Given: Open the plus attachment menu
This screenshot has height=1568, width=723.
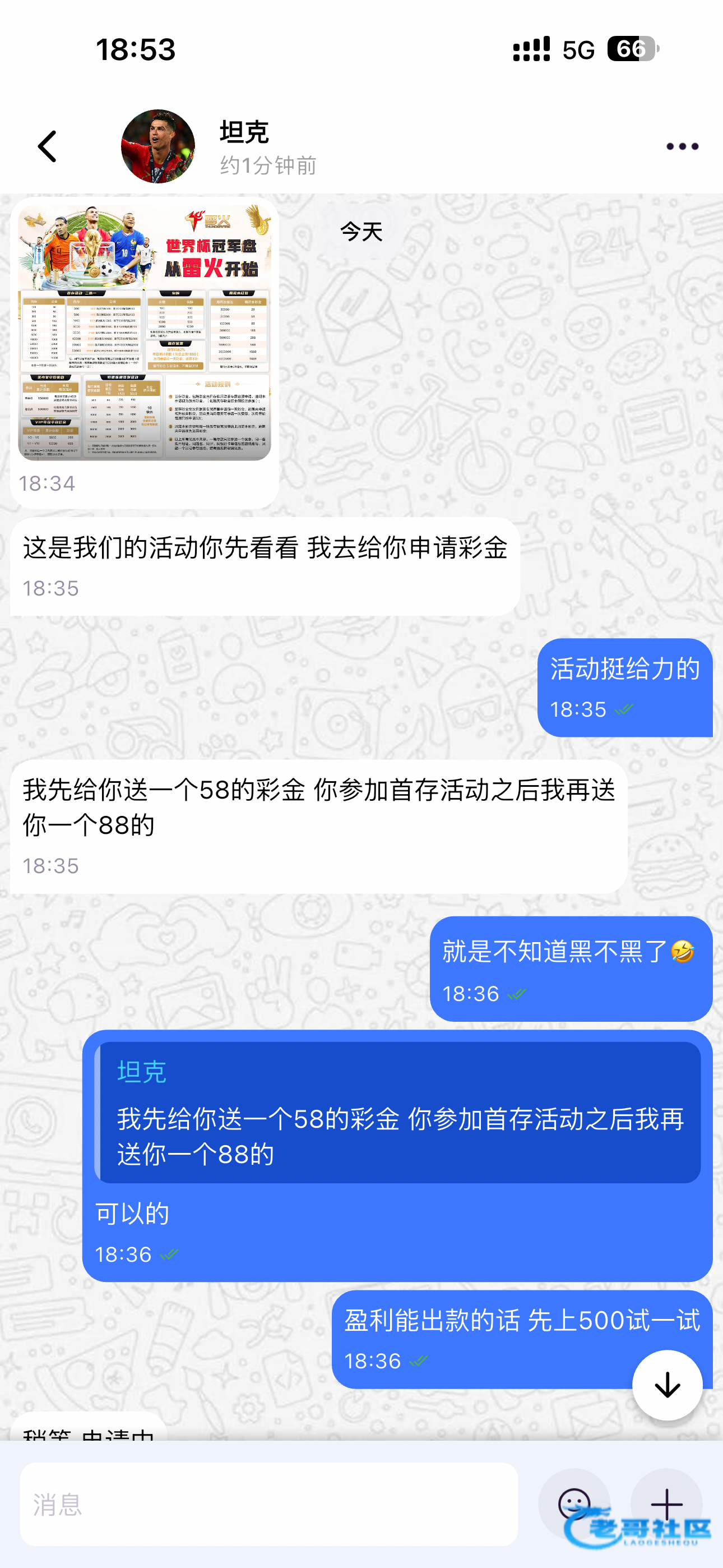Looking at the screenshot, I should (x=666, y=1504).
